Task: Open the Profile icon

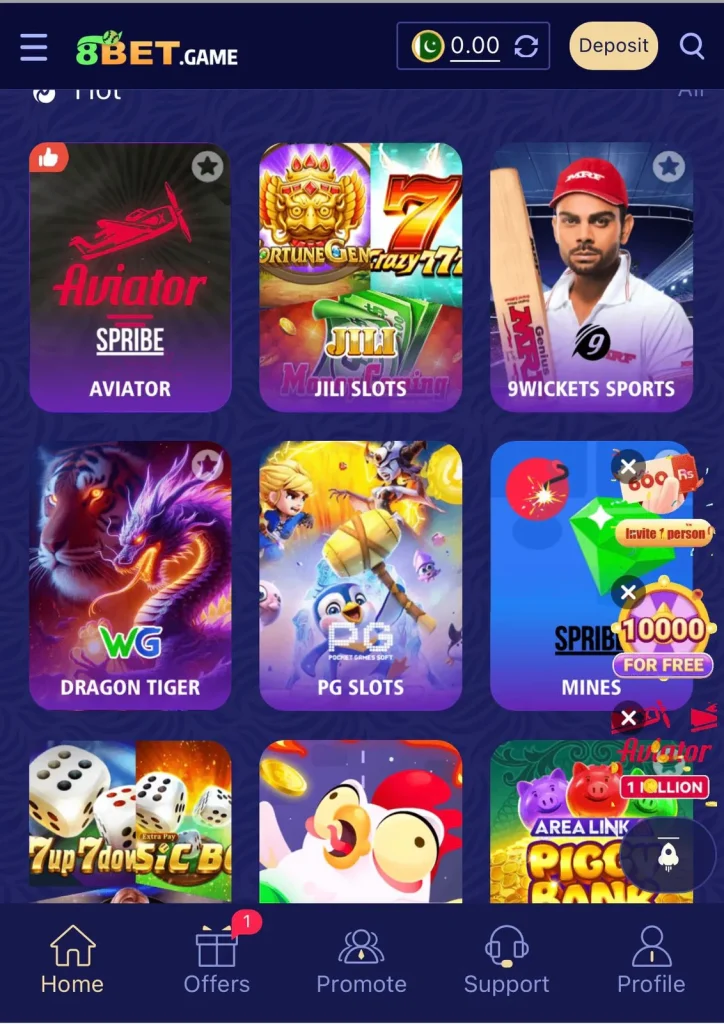Action: (x=651, y=945)
